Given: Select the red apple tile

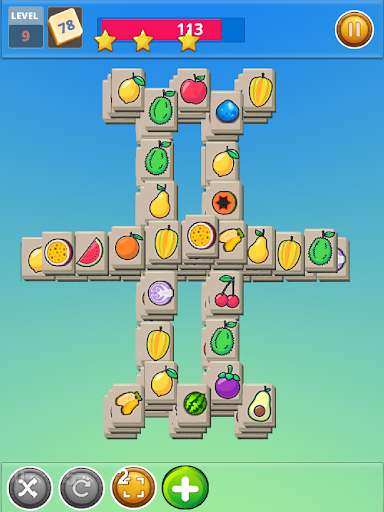Looking at the screenshot, I should coord(194,90).
